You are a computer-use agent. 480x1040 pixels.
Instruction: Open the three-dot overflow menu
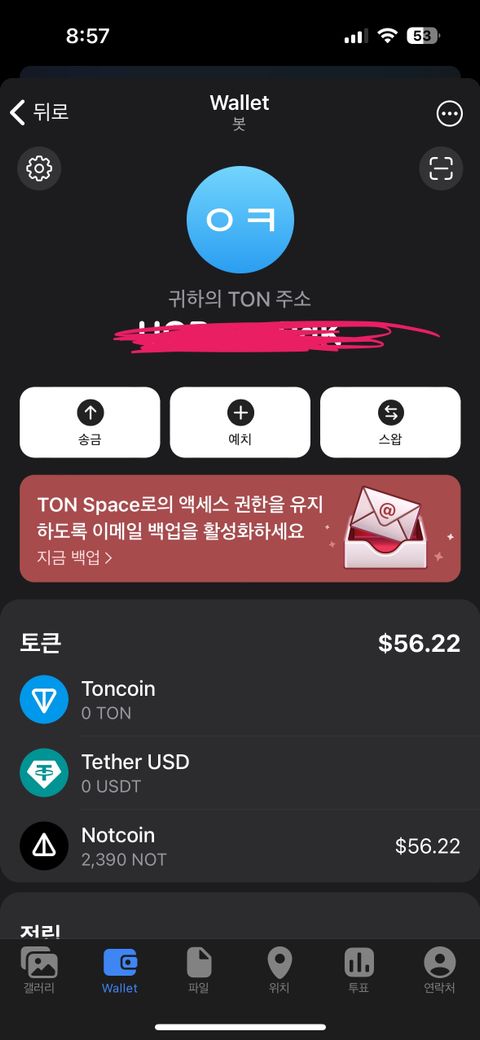(x=450, y=113)
